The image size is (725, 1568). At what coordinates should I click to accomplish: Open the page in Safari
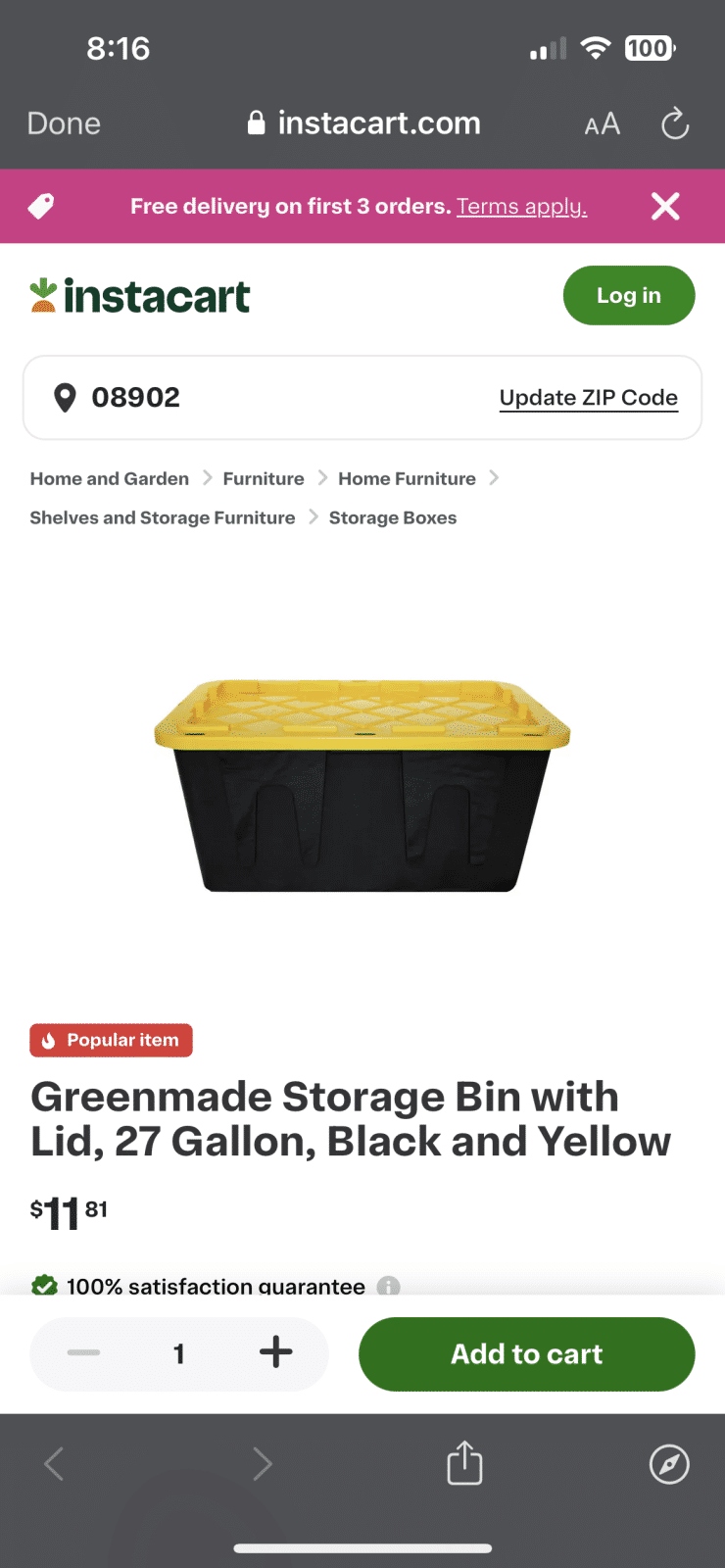(669, 1464)
